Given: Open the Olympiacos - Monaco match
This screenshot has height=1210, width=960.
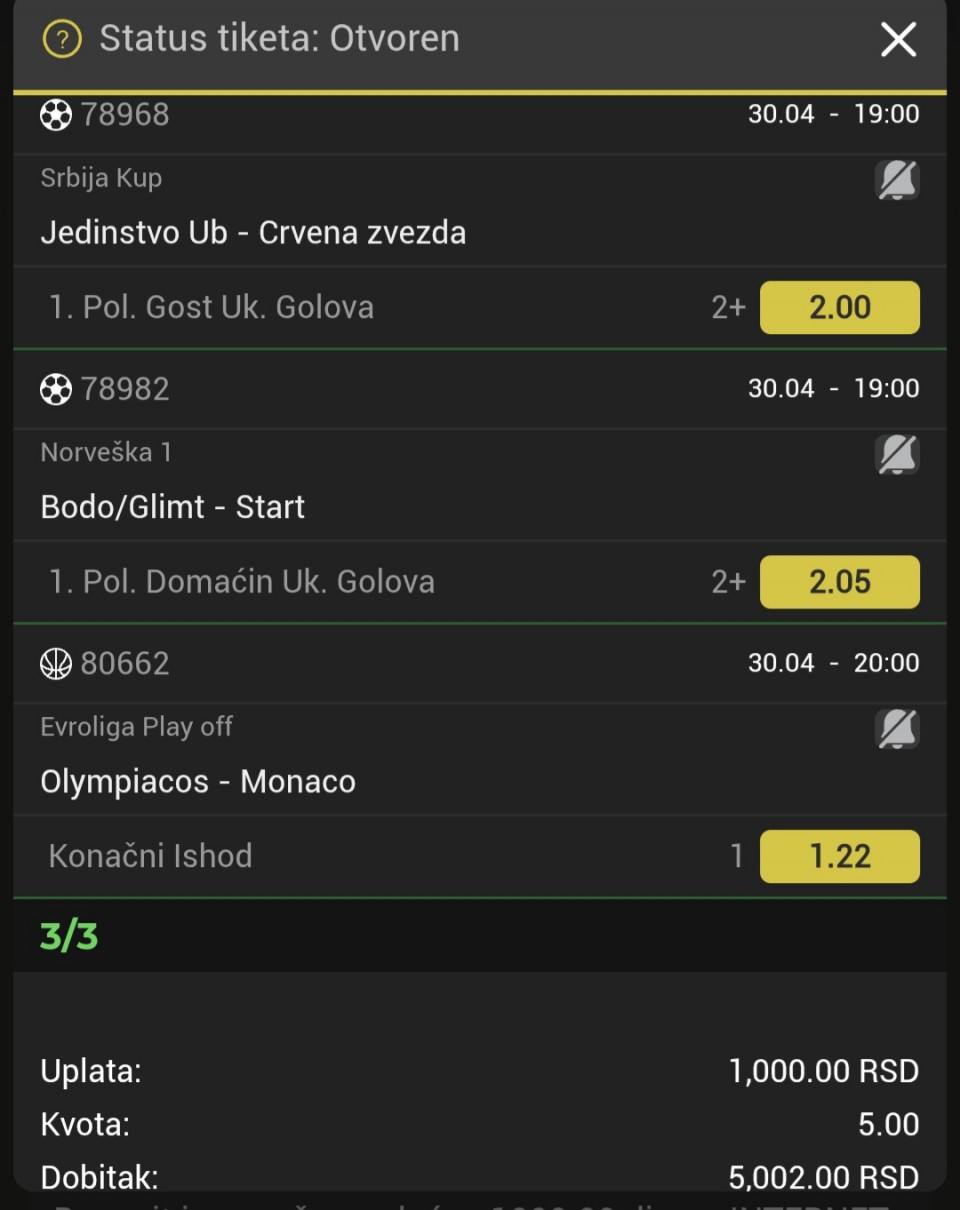Looking at the screenshot, I should click(198, 781).
